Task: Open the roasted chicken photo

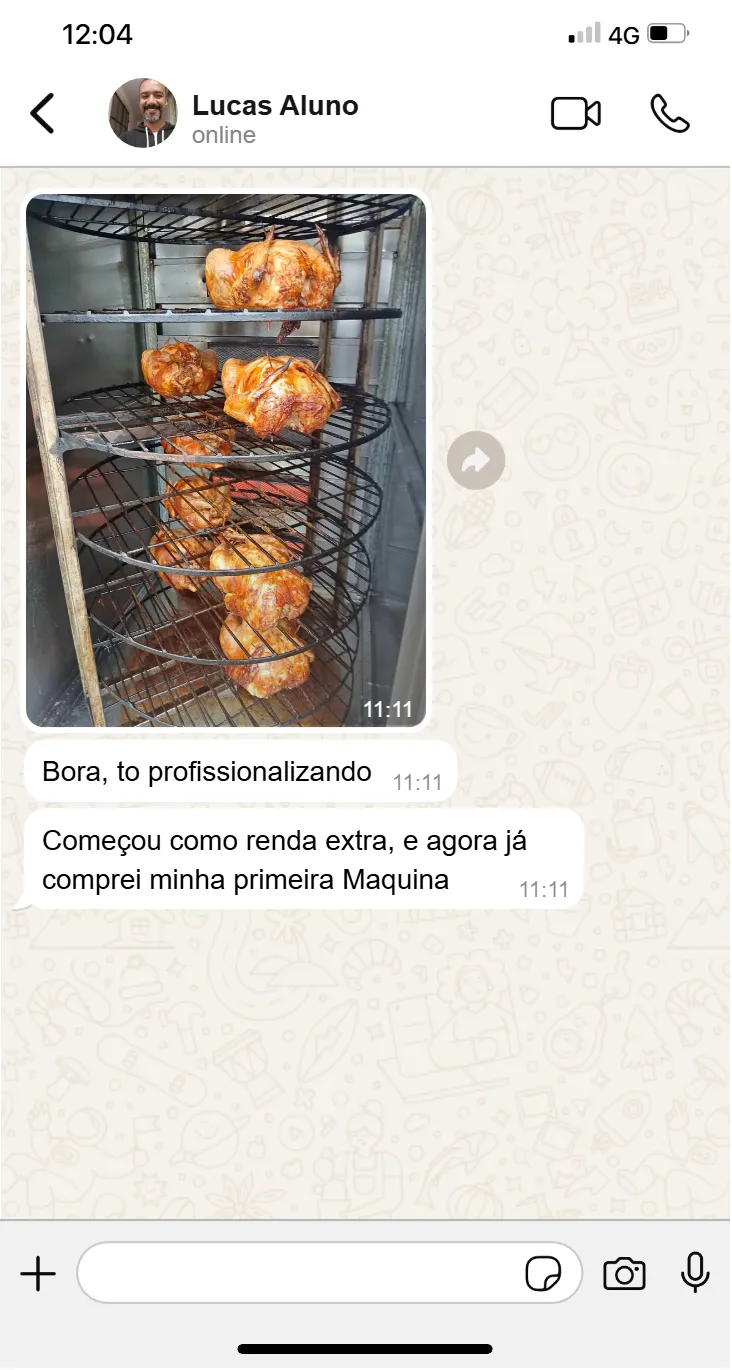Action: 226,460
